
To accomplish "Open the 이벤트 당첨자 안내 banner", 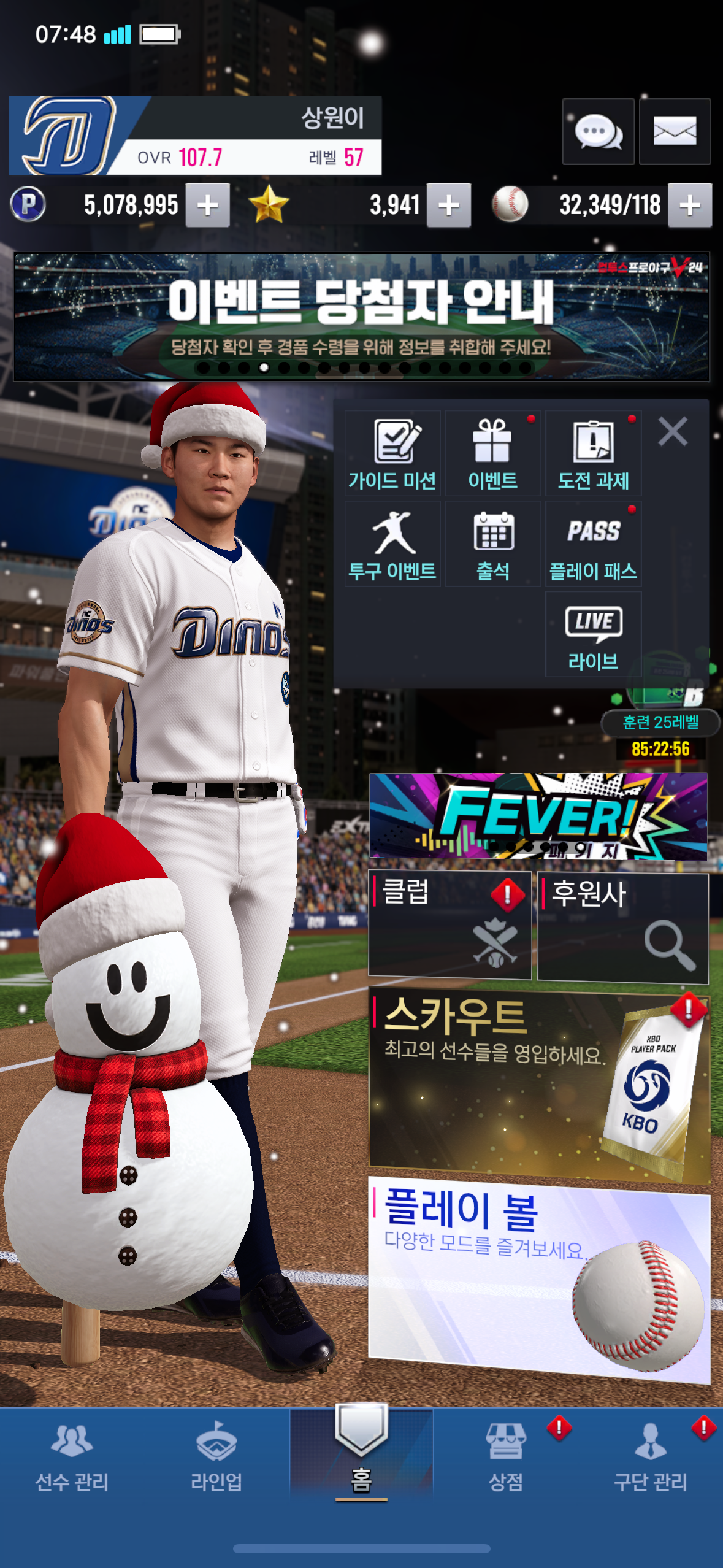I will tap(361, 316).
